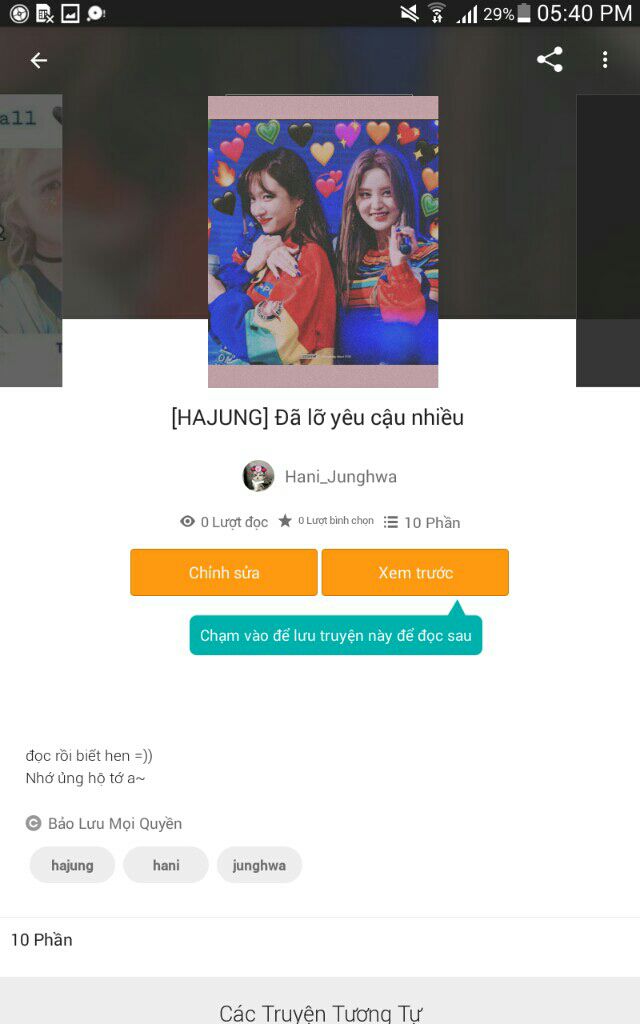Image resolution: width=640 pixels, height=1024 pixels.
Task: Dismiss the save-story tooltip
Action: coord(336,635)
